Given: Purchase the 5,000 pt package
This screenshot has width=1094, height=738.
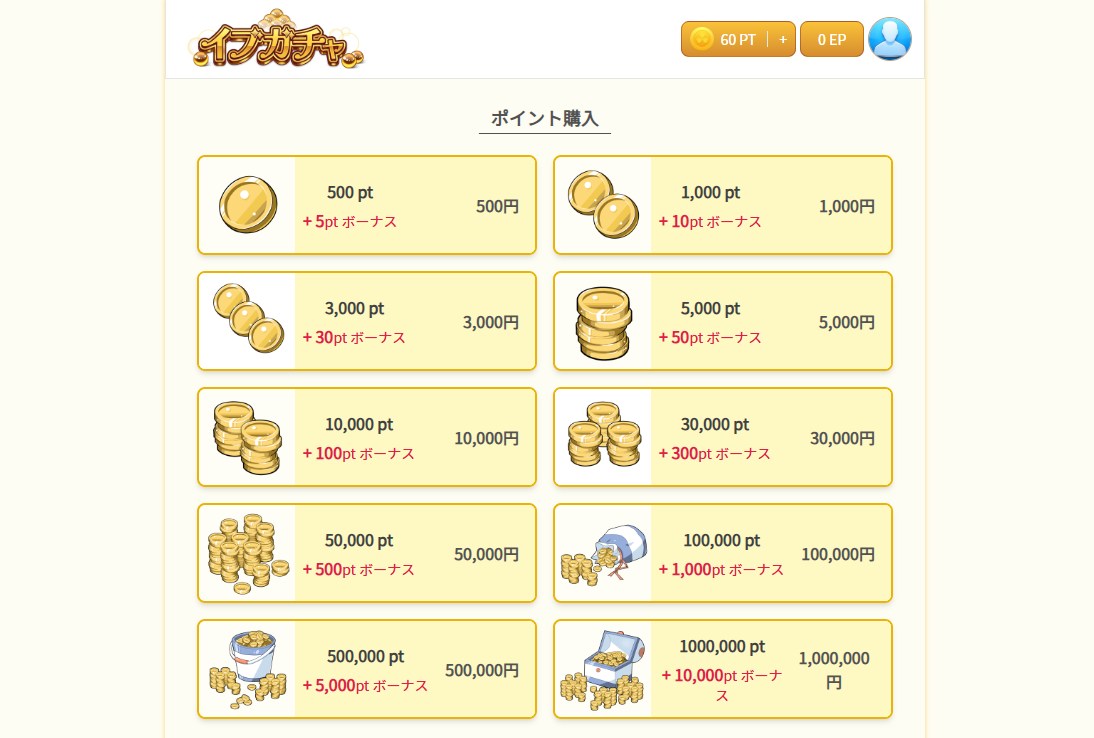Looking at the screenshot, I should click(722, 321).
